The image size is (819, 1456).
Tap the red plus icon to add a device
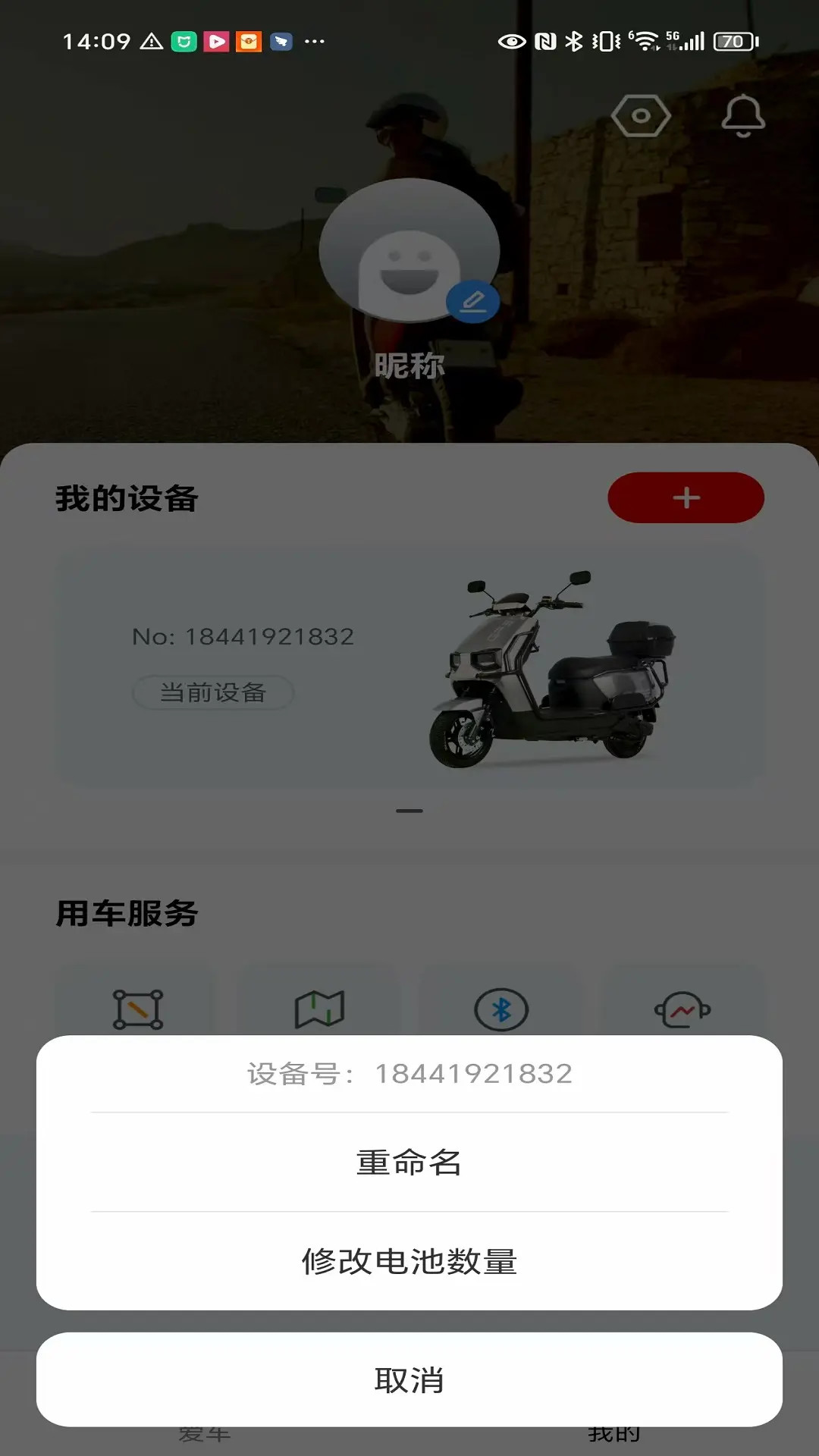685,498
